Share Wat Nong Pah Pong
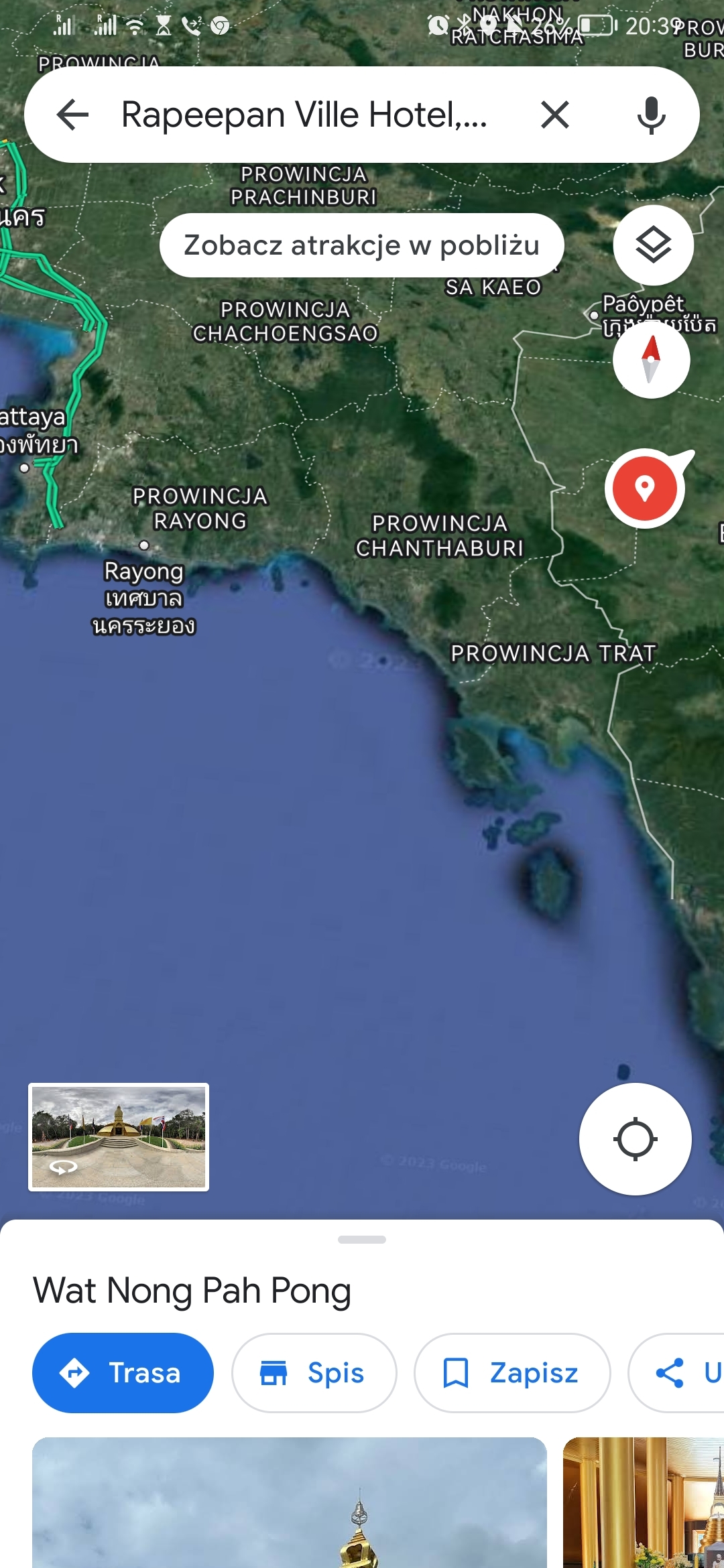Screen dimensions: 724x1568 click(x=677, y=1373)
